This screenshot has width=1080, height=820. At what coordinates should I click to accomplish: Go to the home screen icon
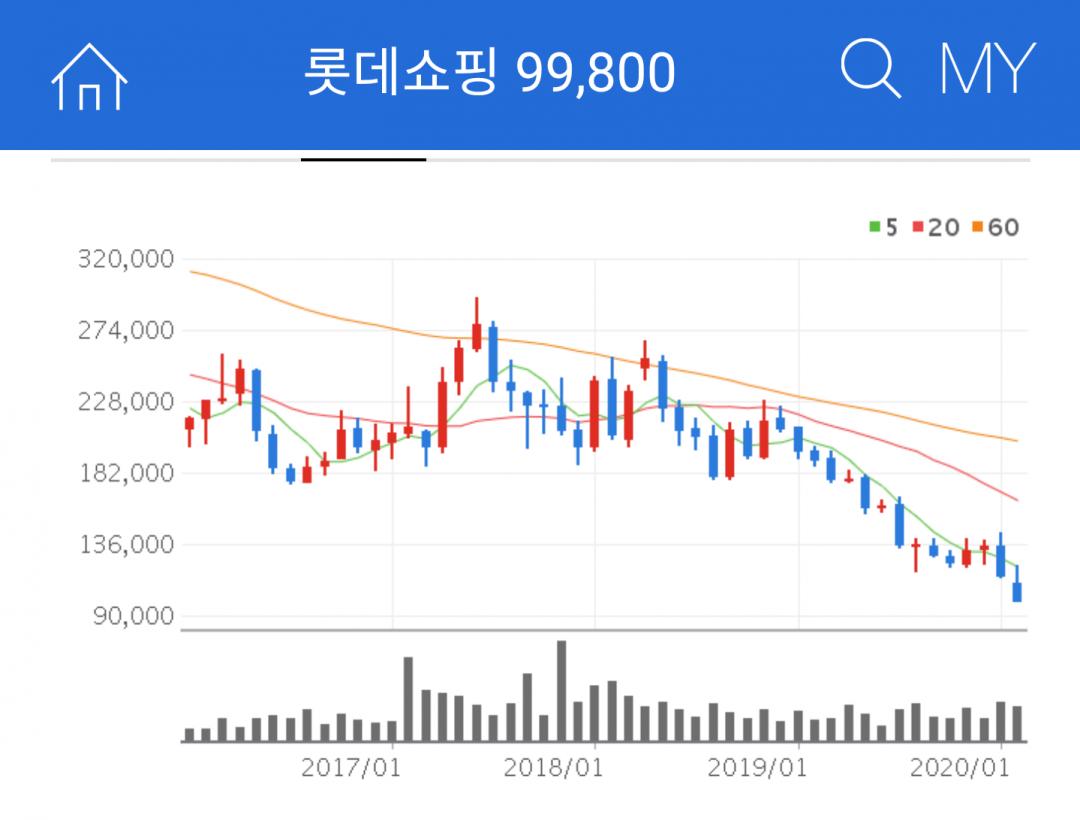[89, 76]
